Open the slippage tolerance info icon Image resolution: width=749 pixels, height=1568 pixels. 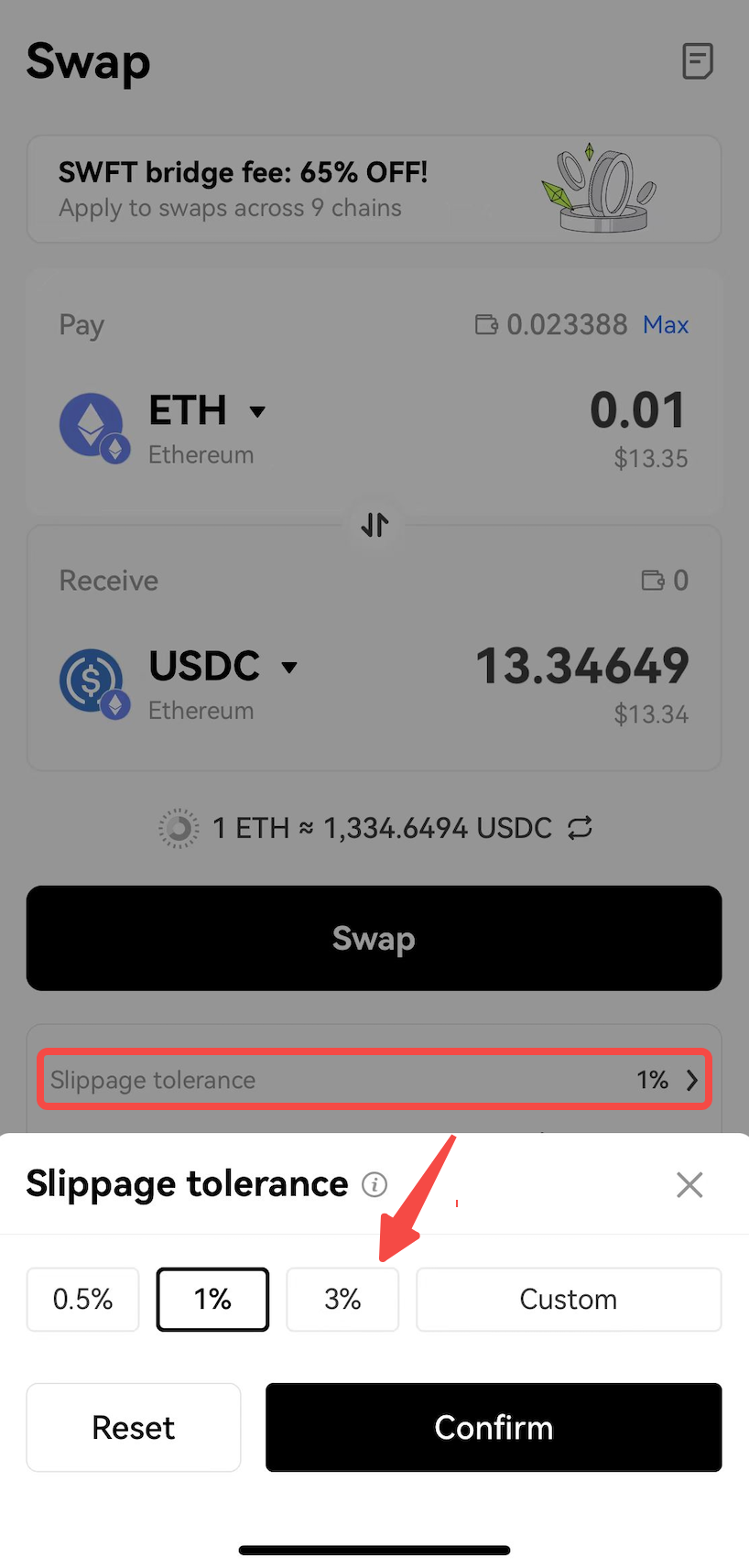374,1184
